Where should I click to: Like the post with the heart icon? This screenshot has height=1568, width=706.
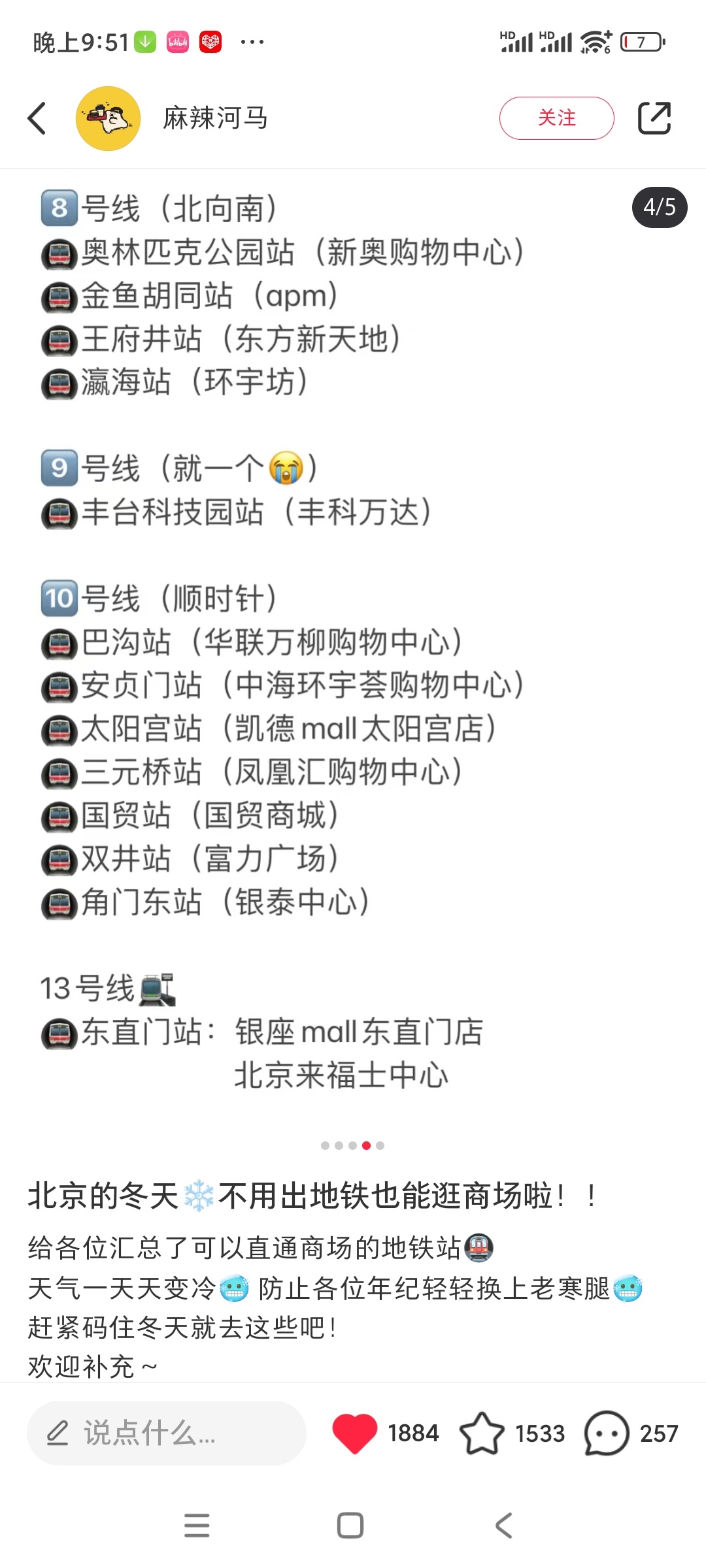[x=354, y=1433]
